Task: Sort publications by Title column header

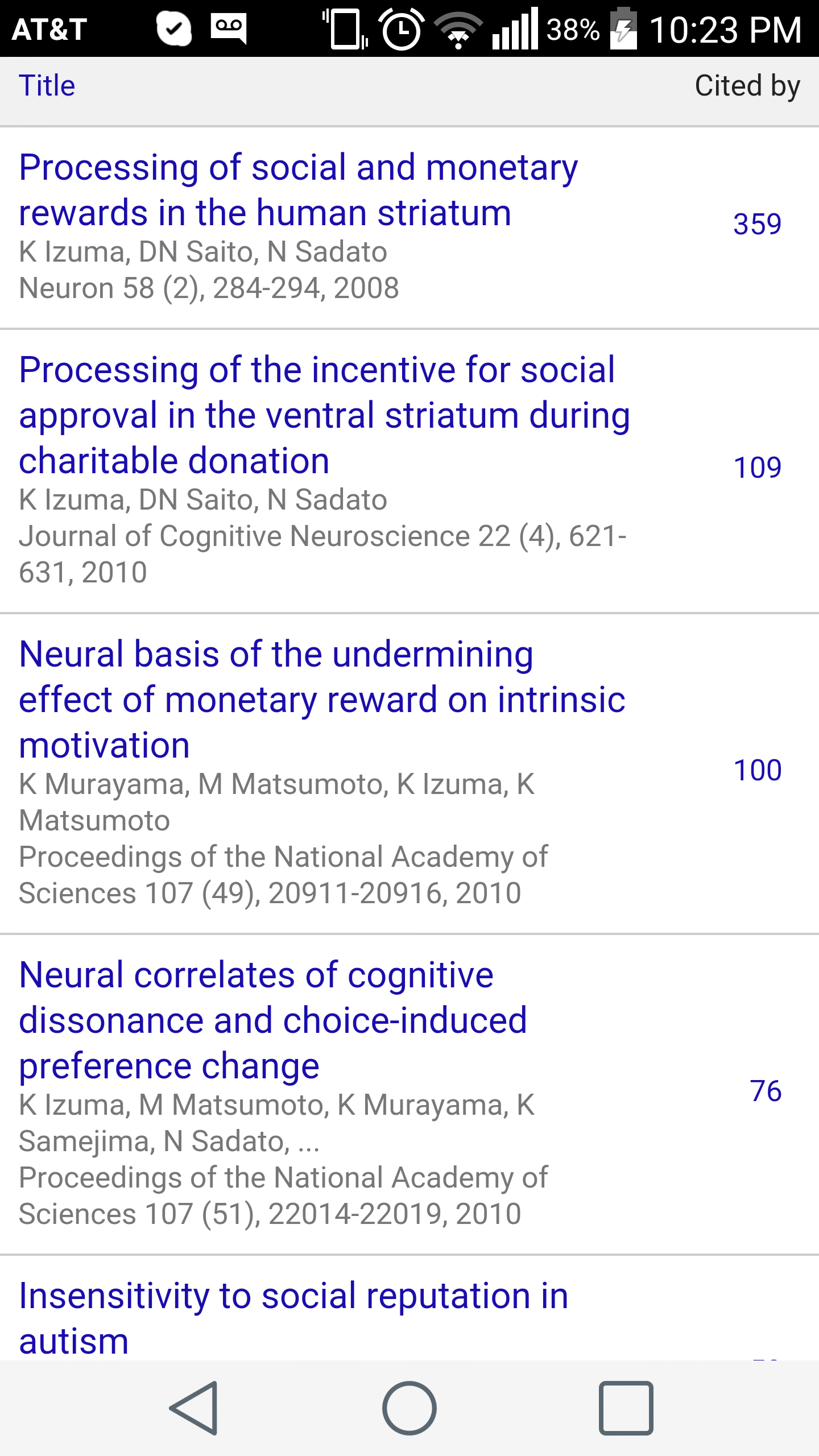Action: (x=47, y=86)
